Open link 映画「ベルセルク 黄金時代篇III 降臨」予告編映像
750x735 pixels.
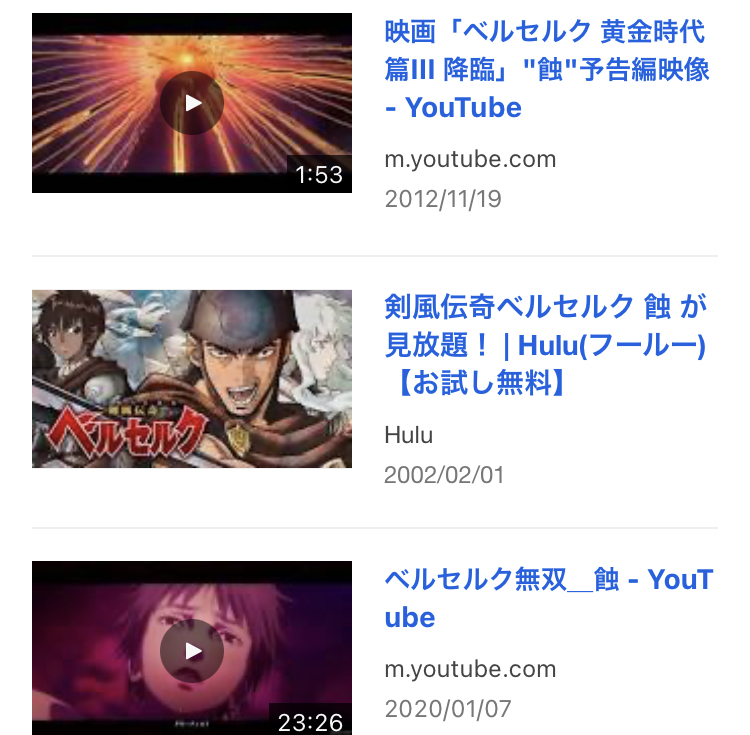click(546, 69)
